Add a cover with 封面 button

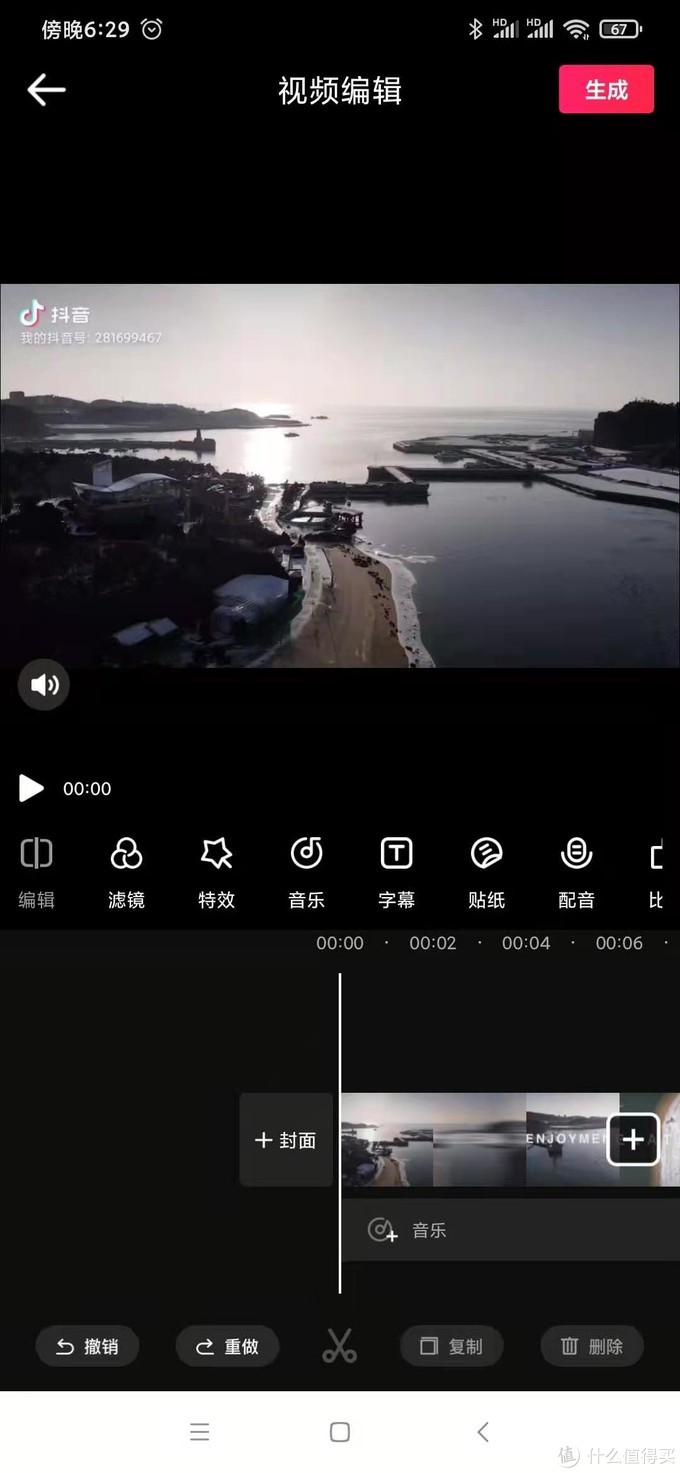click(286, 1140)
